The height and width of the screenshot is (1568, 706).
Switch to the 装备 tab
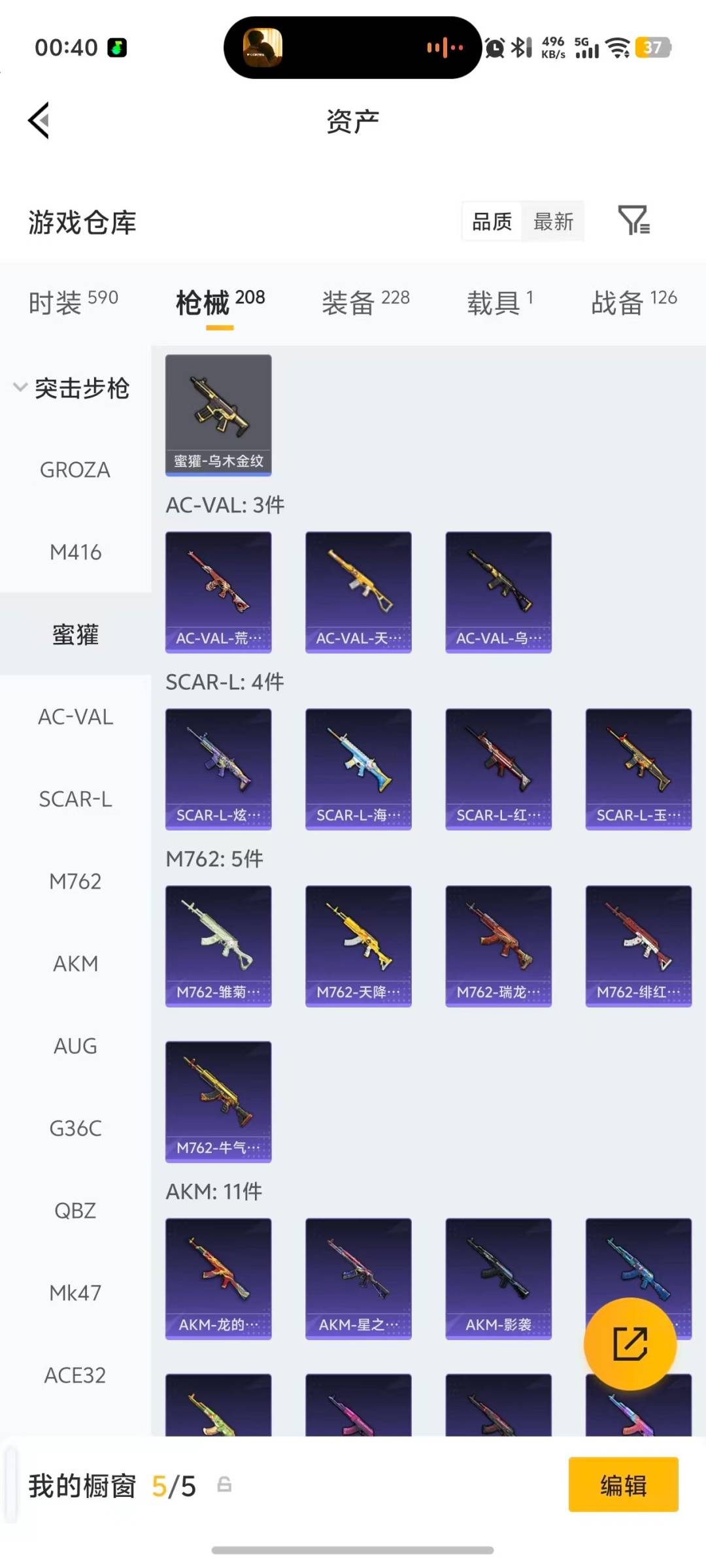coord(365,302)
